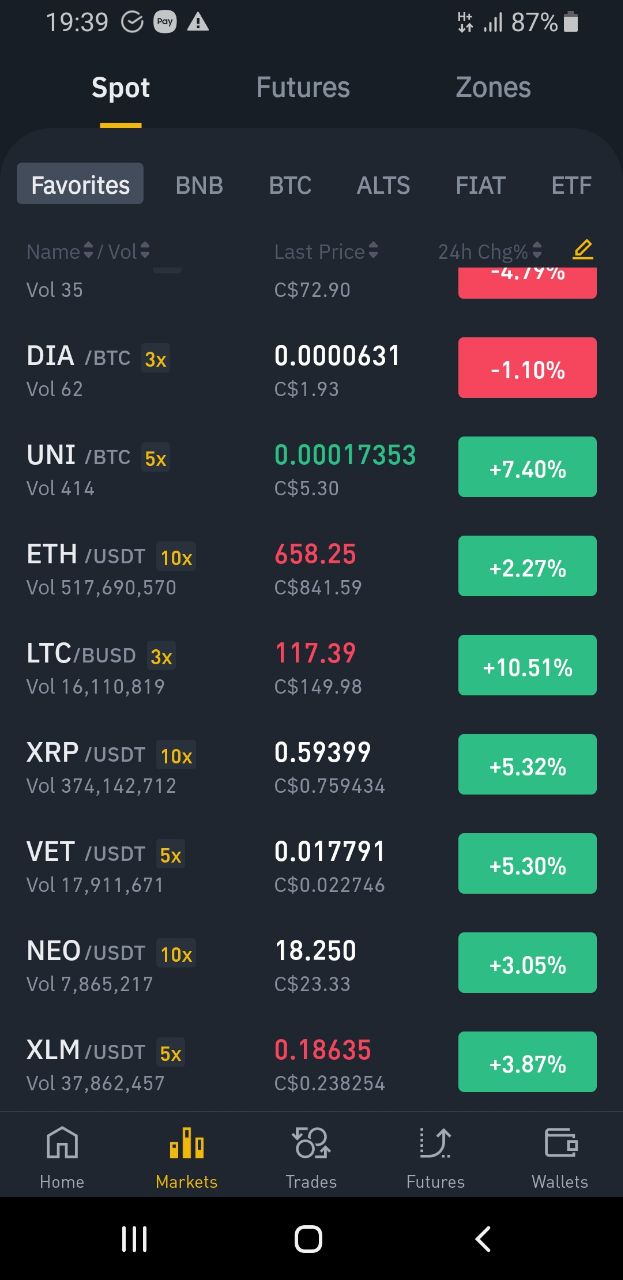Open the XRP/USDT trading pair

311,766
